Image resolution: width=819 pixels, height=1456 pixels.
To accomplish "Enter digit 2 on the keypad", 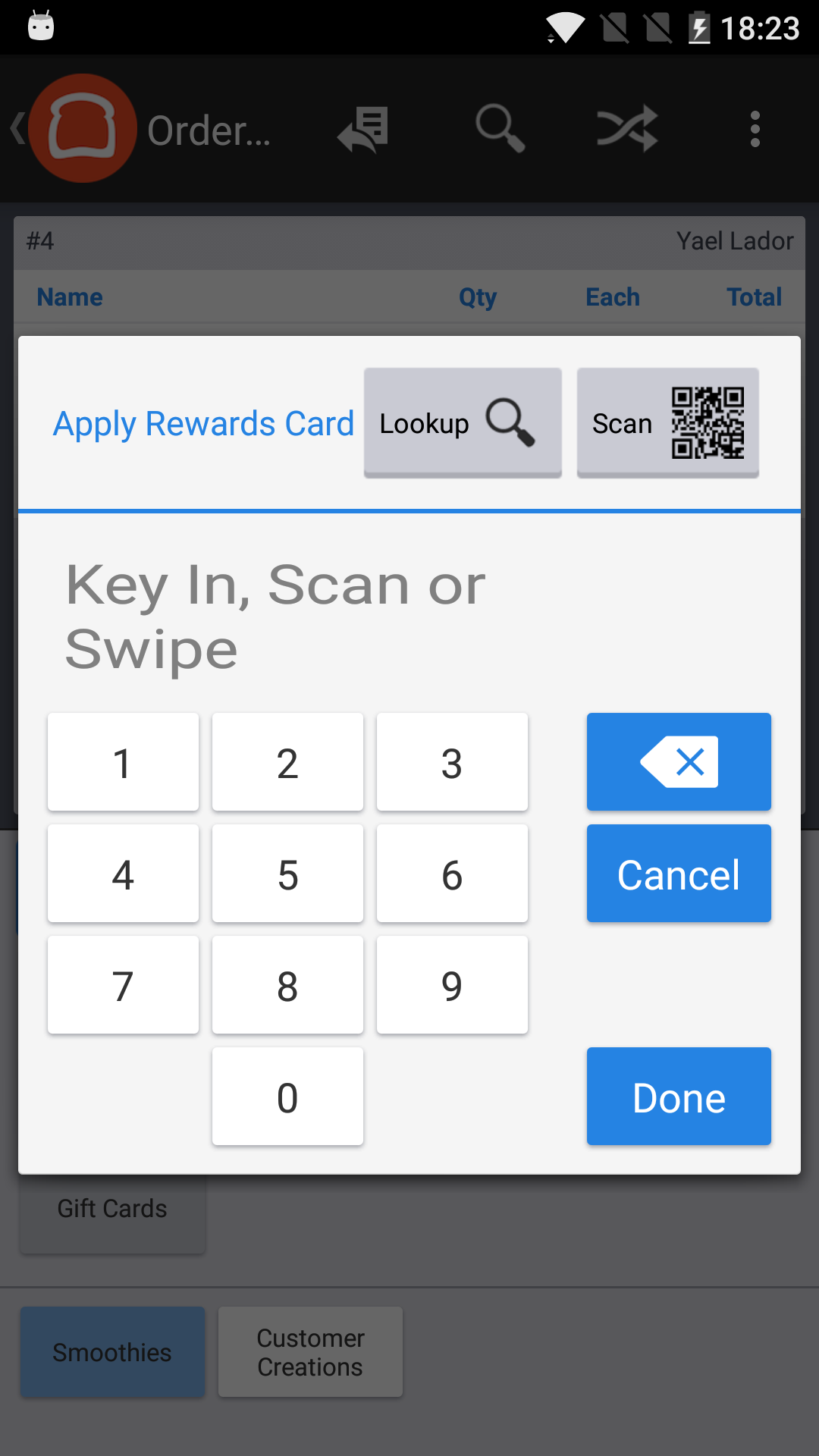I will [x=287, y=762].
